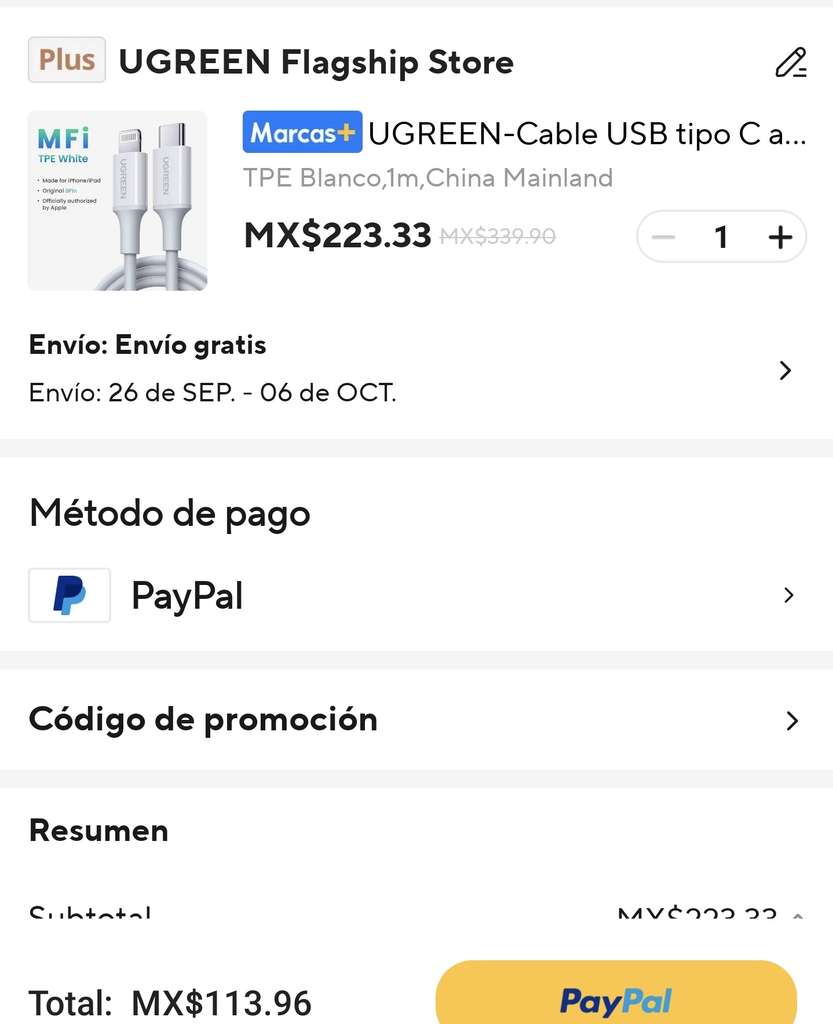Open the UGREEN cable product thumbnail
This screenshot has width=833, height=1024.
[x=118, y=200]
